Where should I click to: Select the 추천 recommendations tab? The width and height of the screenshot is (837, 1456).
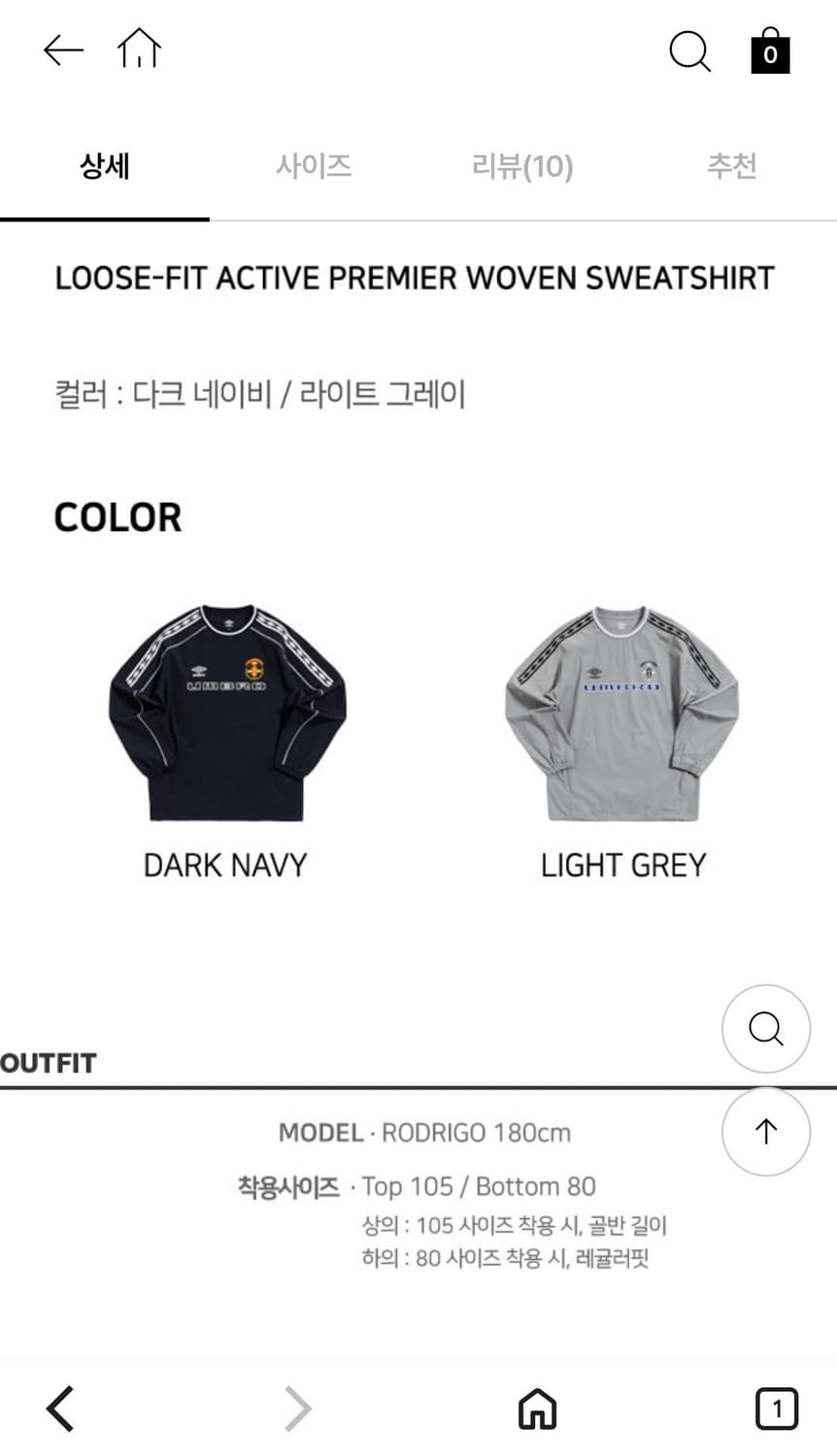[732, 167]
